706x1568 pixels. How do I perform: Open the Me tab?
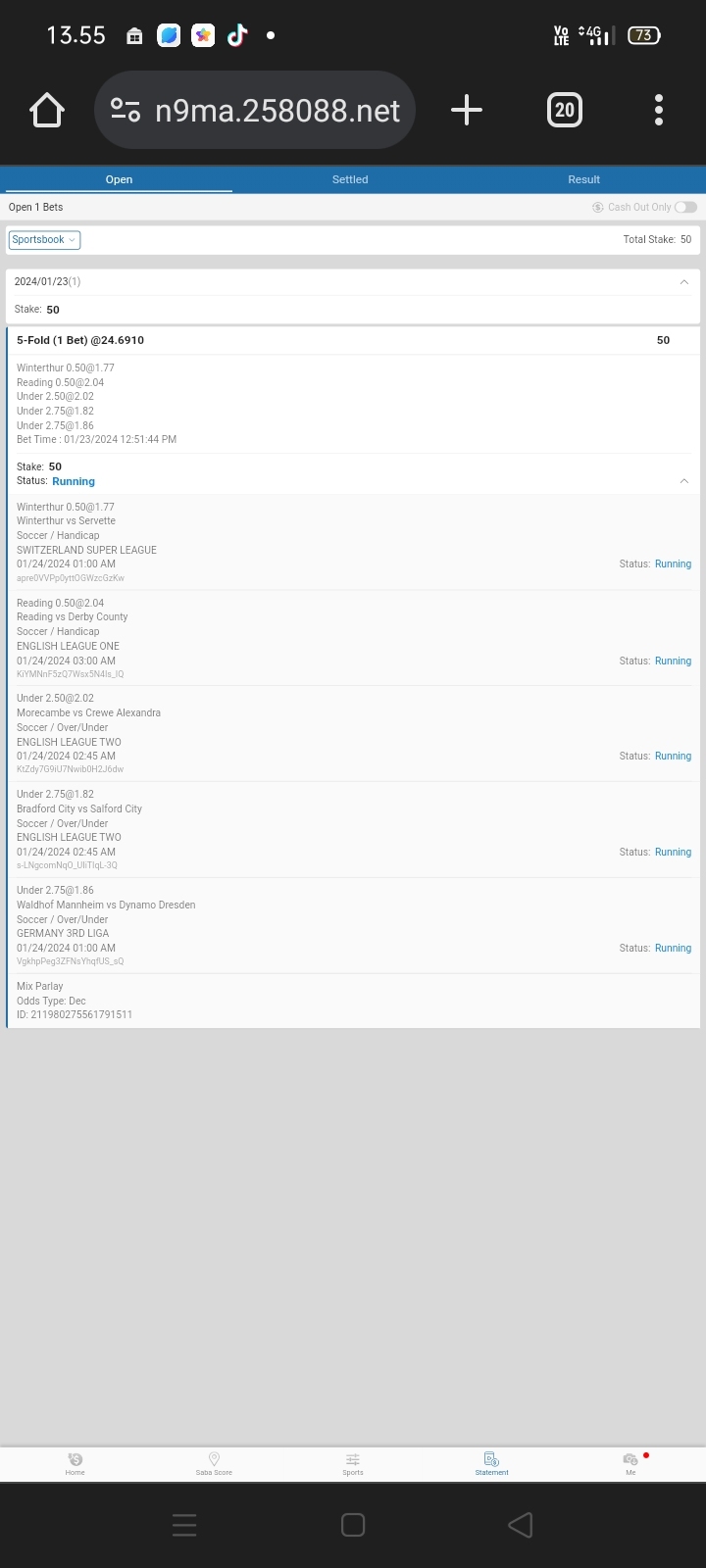pos(630,1463)
